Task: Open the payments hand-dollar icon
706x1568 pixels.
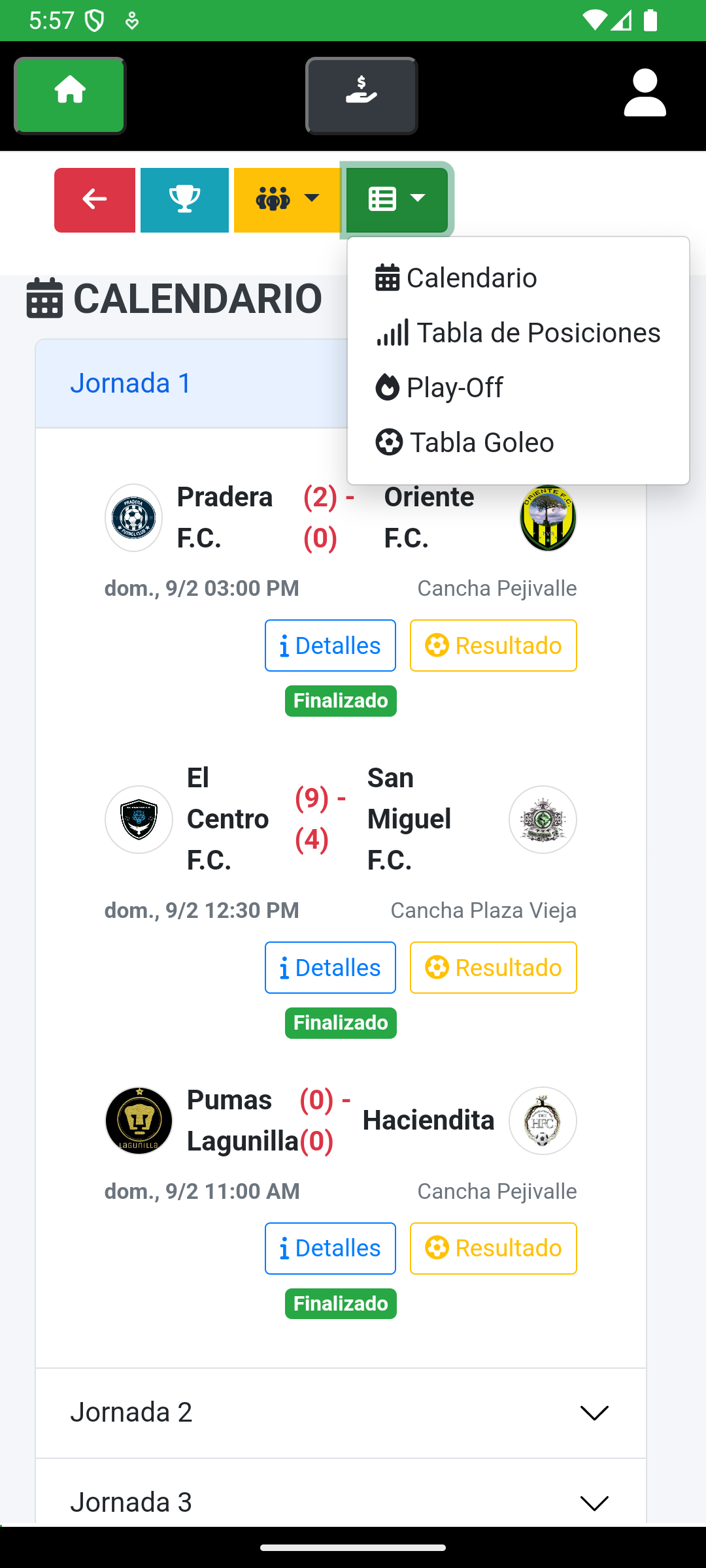Action: (x=361, y=95)
